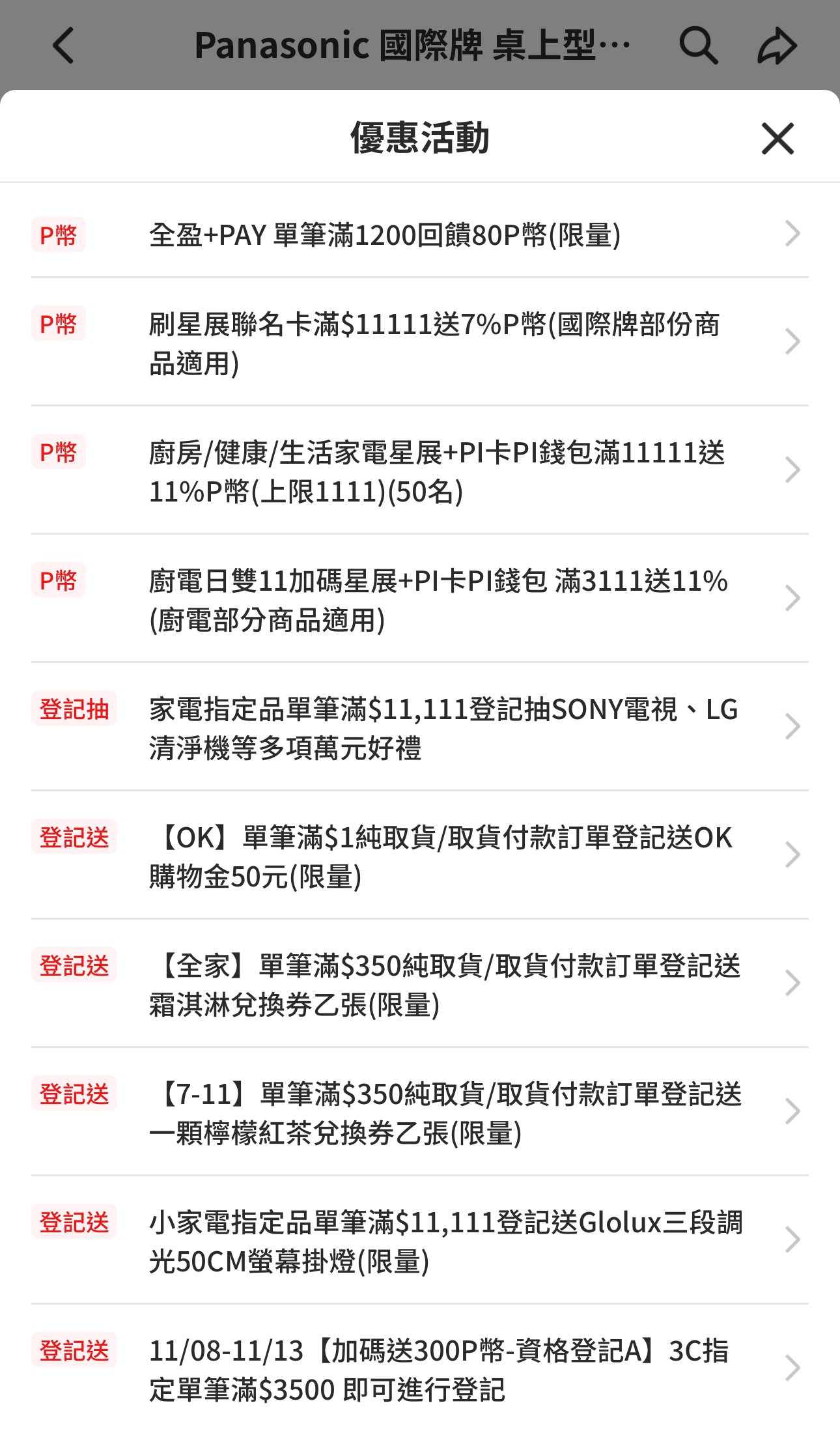Viewport: 840px width, 1429px height.
Task: Select the 廚電日雙11加碼星展 滿3111送11% promotion
Action: pyautogui.click(x=420, y=599)
